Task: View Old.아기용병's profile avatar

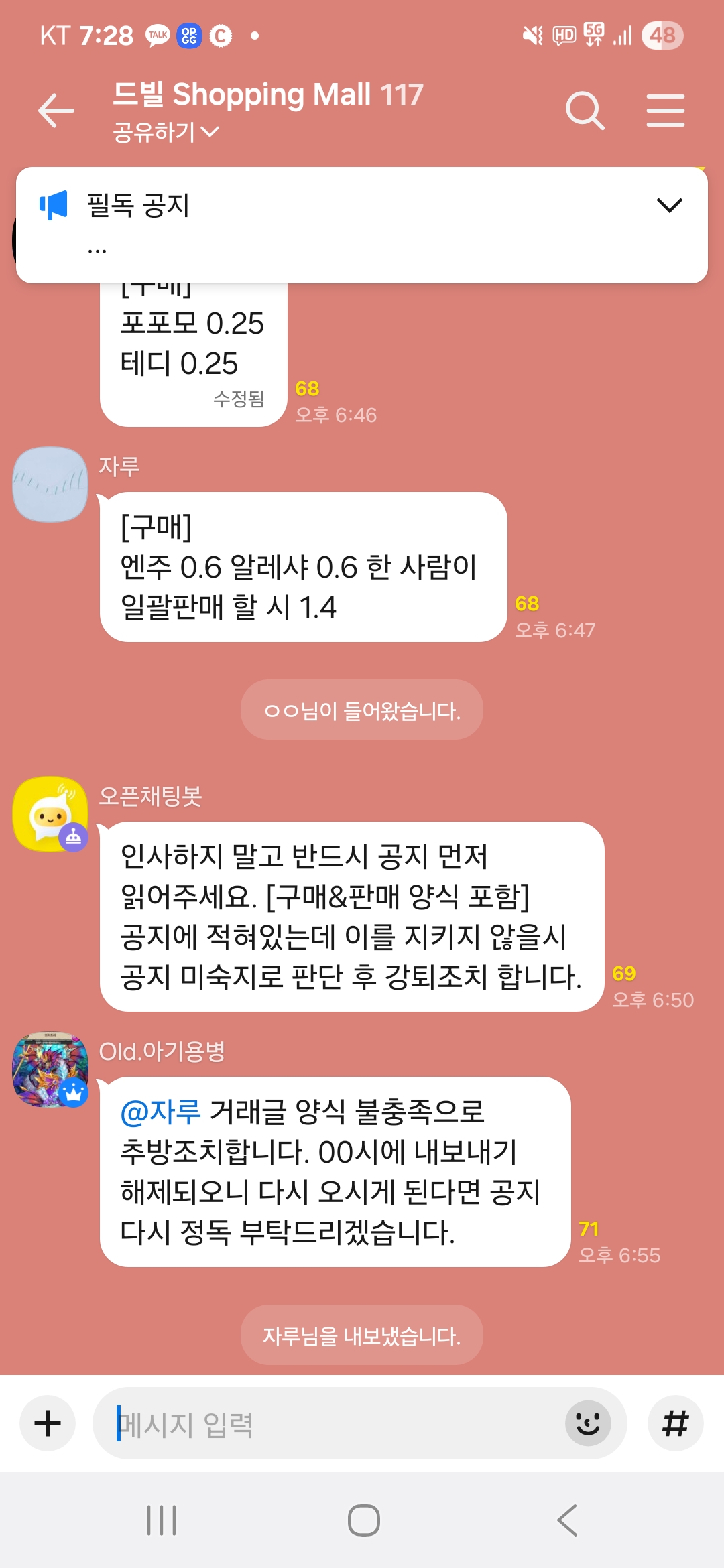Action: [x=50, y=1069]
